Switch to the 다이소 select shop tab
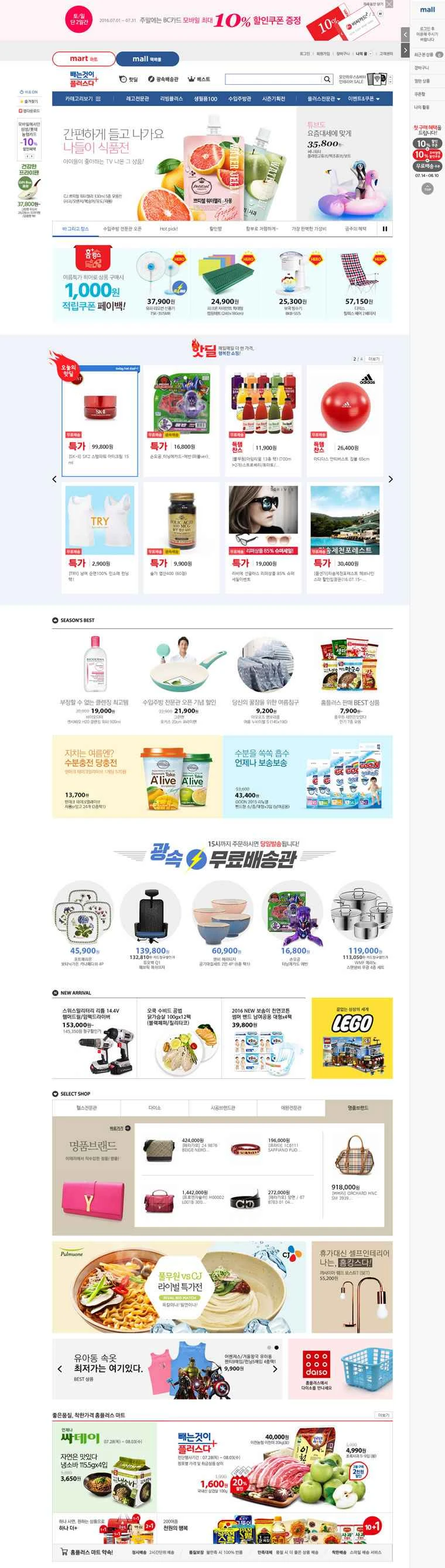 (x=155, y=1108)
